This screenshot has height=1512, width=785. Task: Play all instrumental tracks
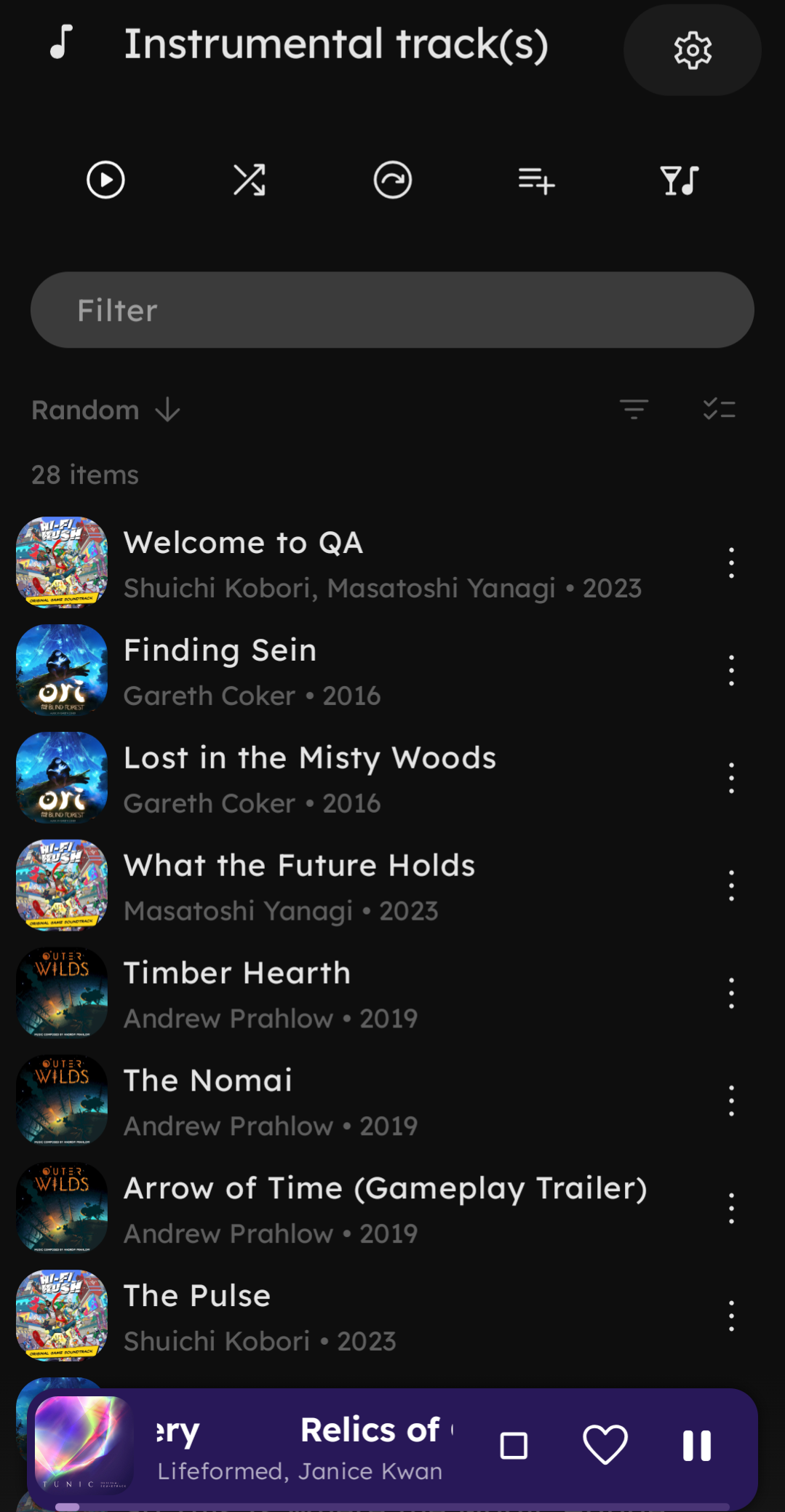pyautogui.click(x=105, y=180)
